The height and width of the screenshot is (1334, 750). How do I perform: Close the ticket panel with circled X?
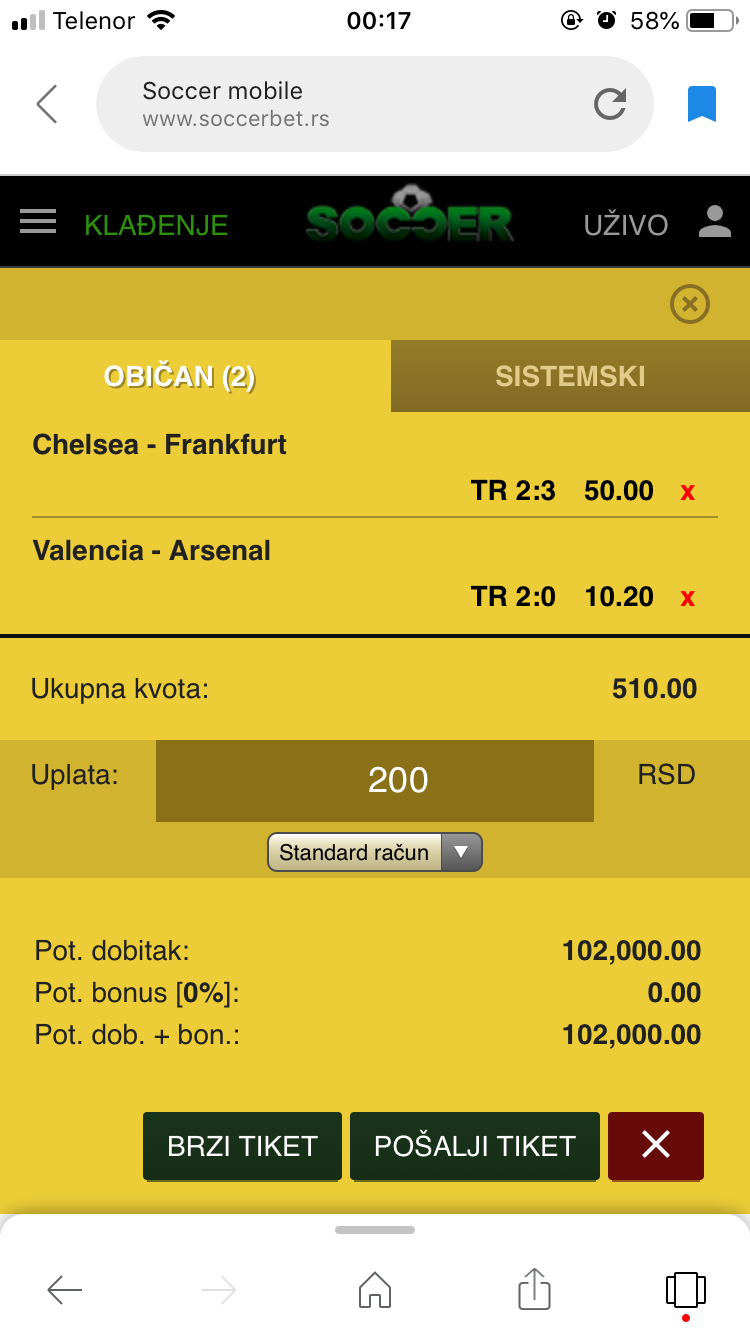[x=689, y=303]
